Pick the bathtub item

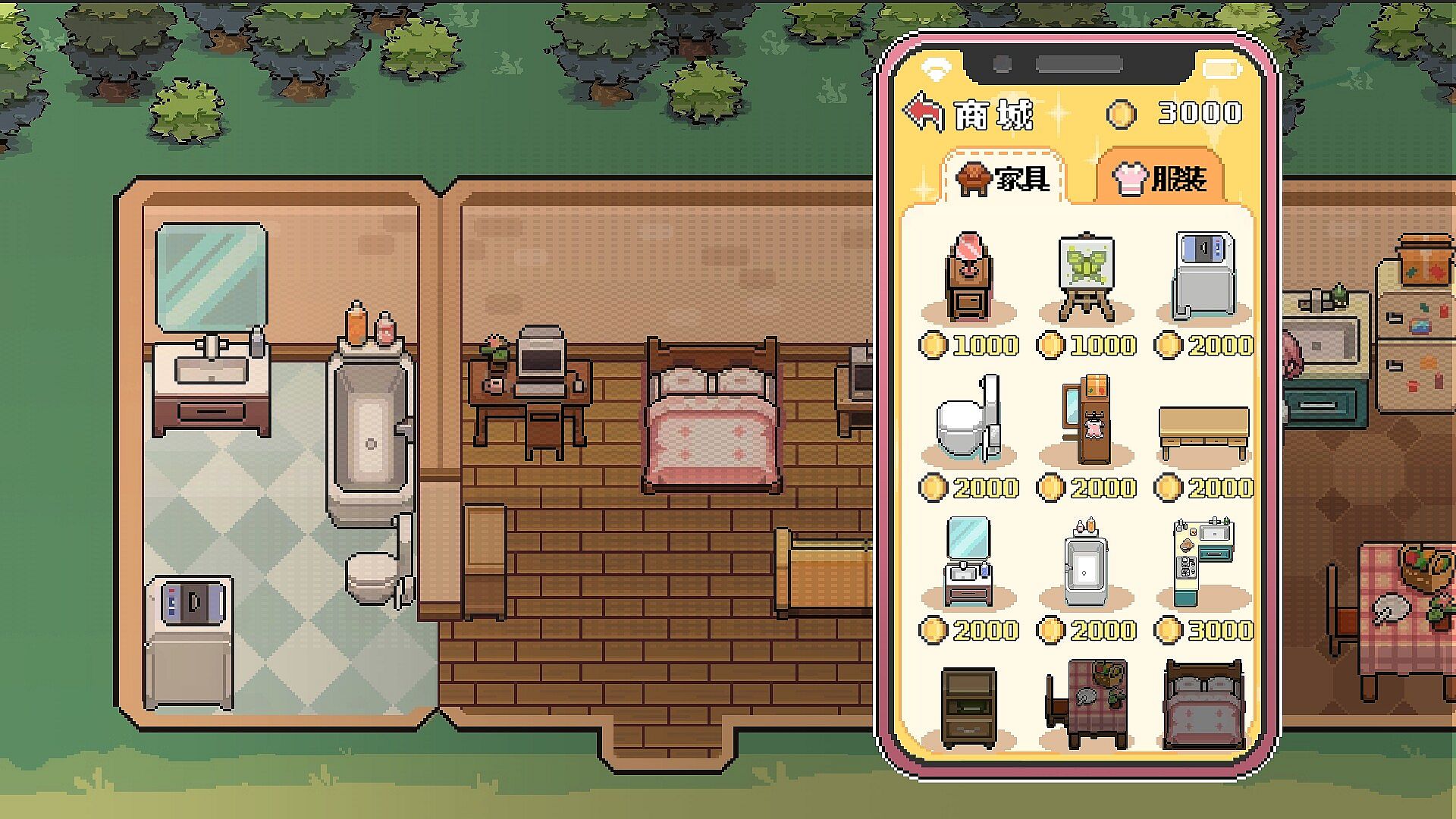click(1086, 563)
